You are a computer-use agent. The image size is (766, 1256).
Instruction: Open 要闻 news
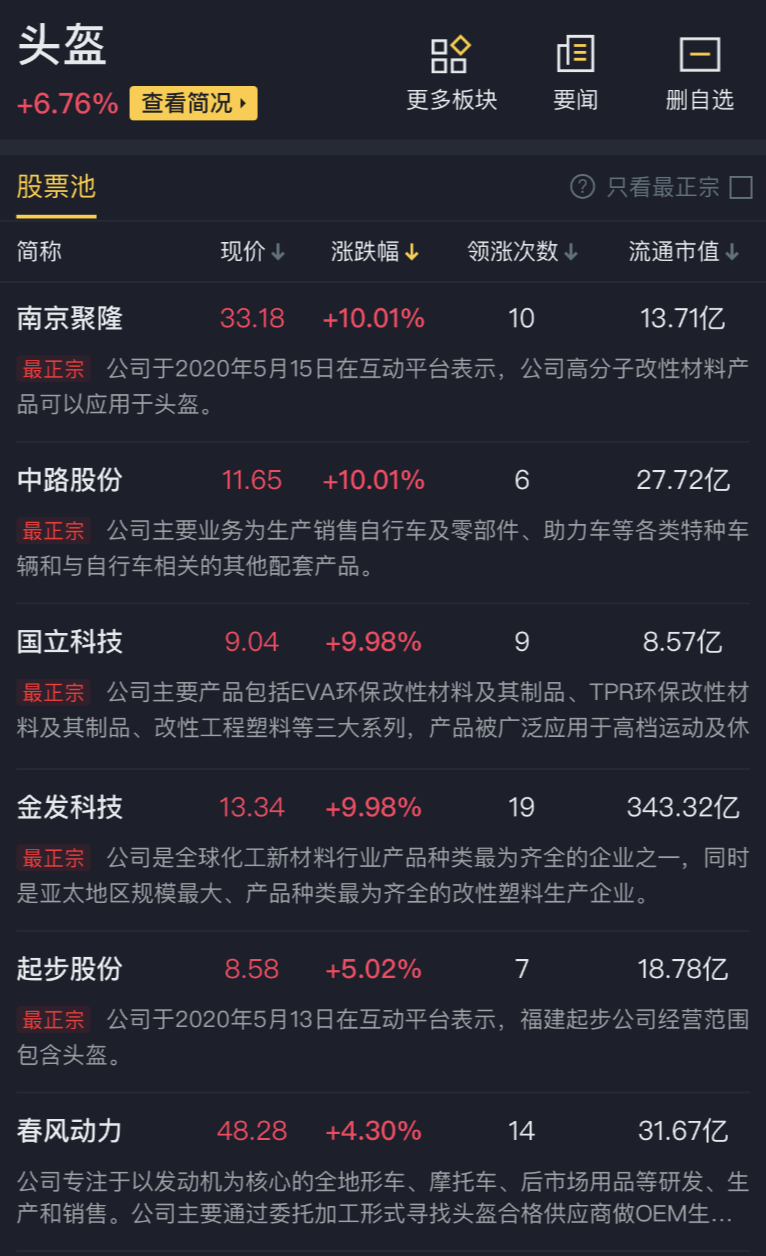pyautogui.click(x=575, y=74)
